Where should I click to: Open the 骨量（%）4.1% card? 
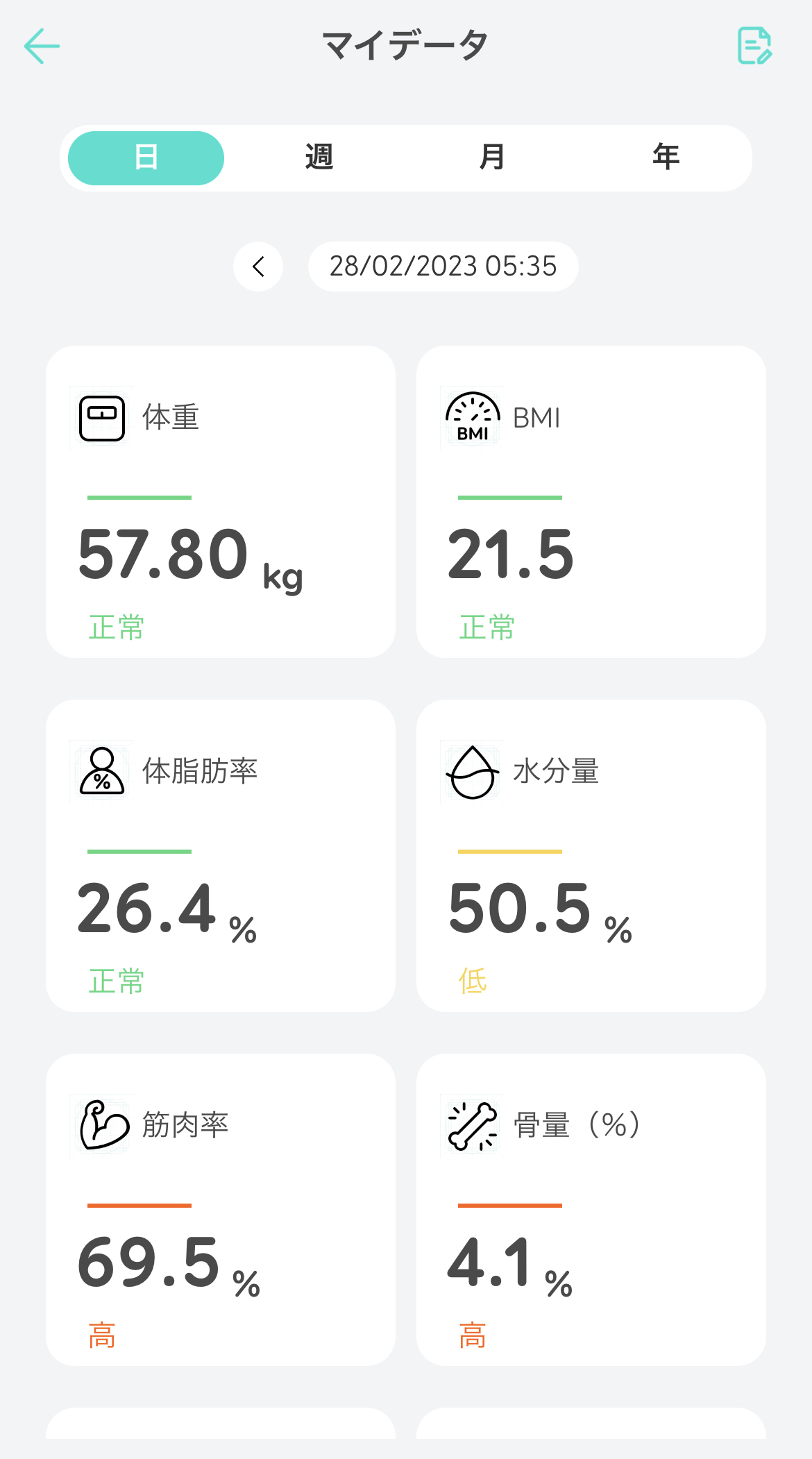[x=591, y=1210]
